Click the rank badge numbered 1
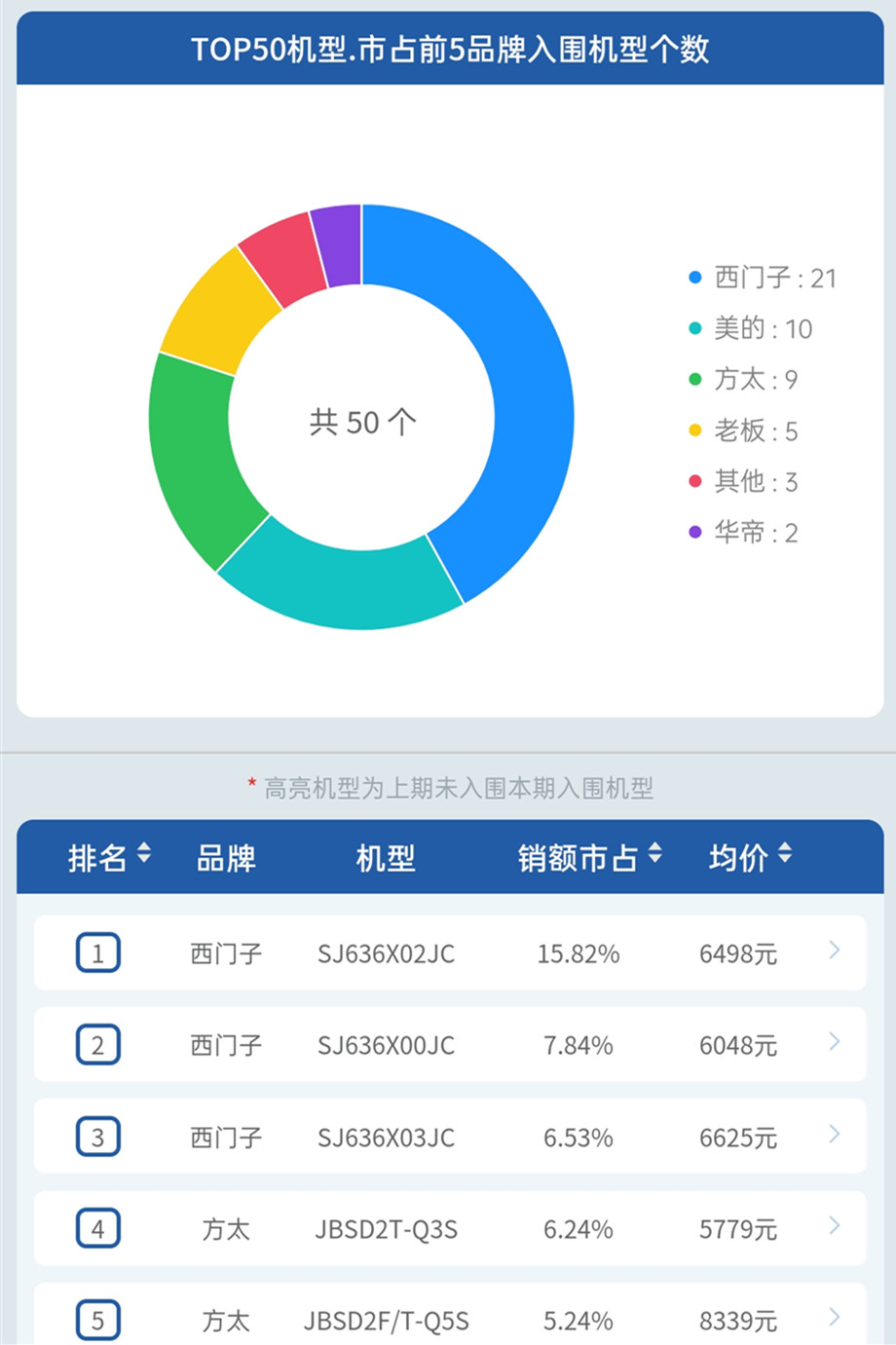Viewport: 896px width, 1345px height. pos(97,953)
